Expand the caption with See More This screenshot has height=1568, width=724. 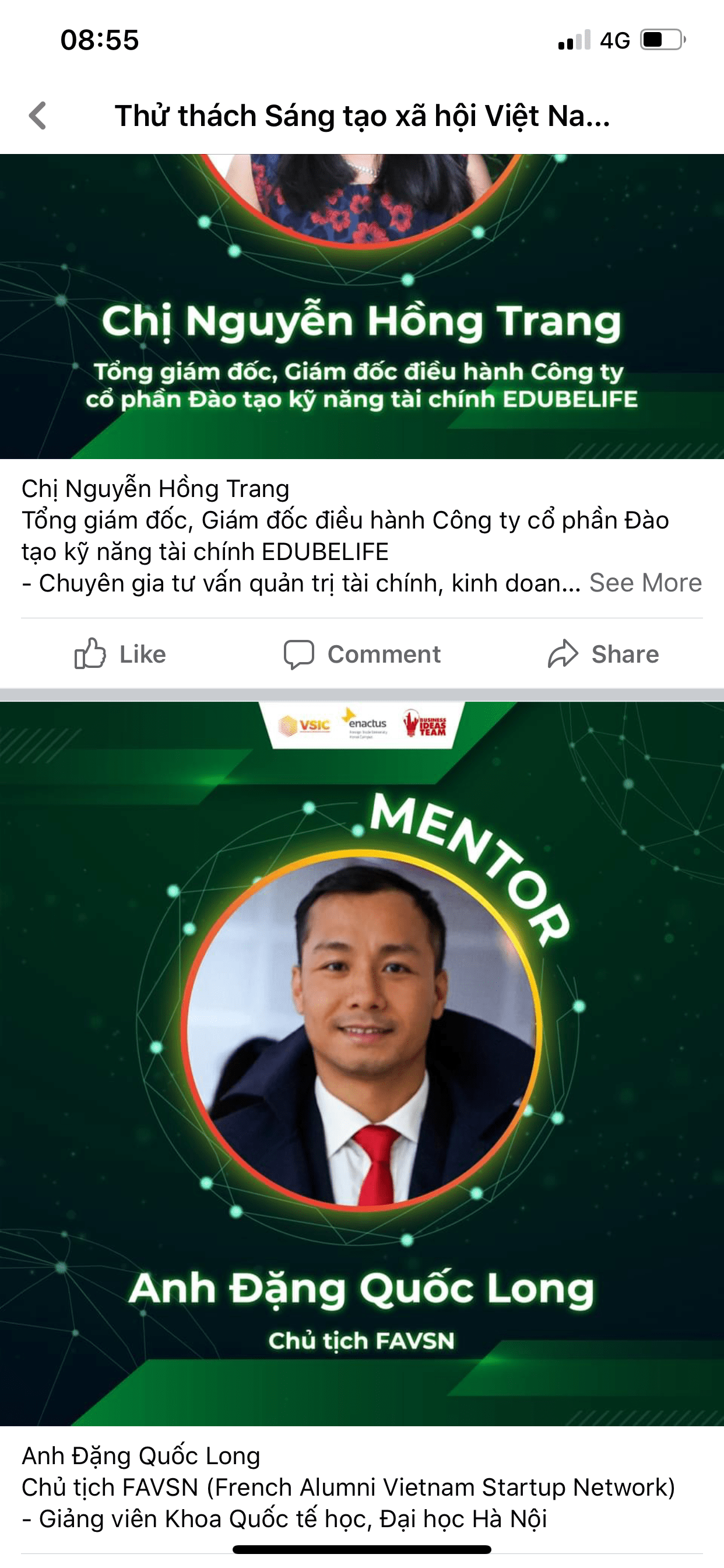coord(645,583)
